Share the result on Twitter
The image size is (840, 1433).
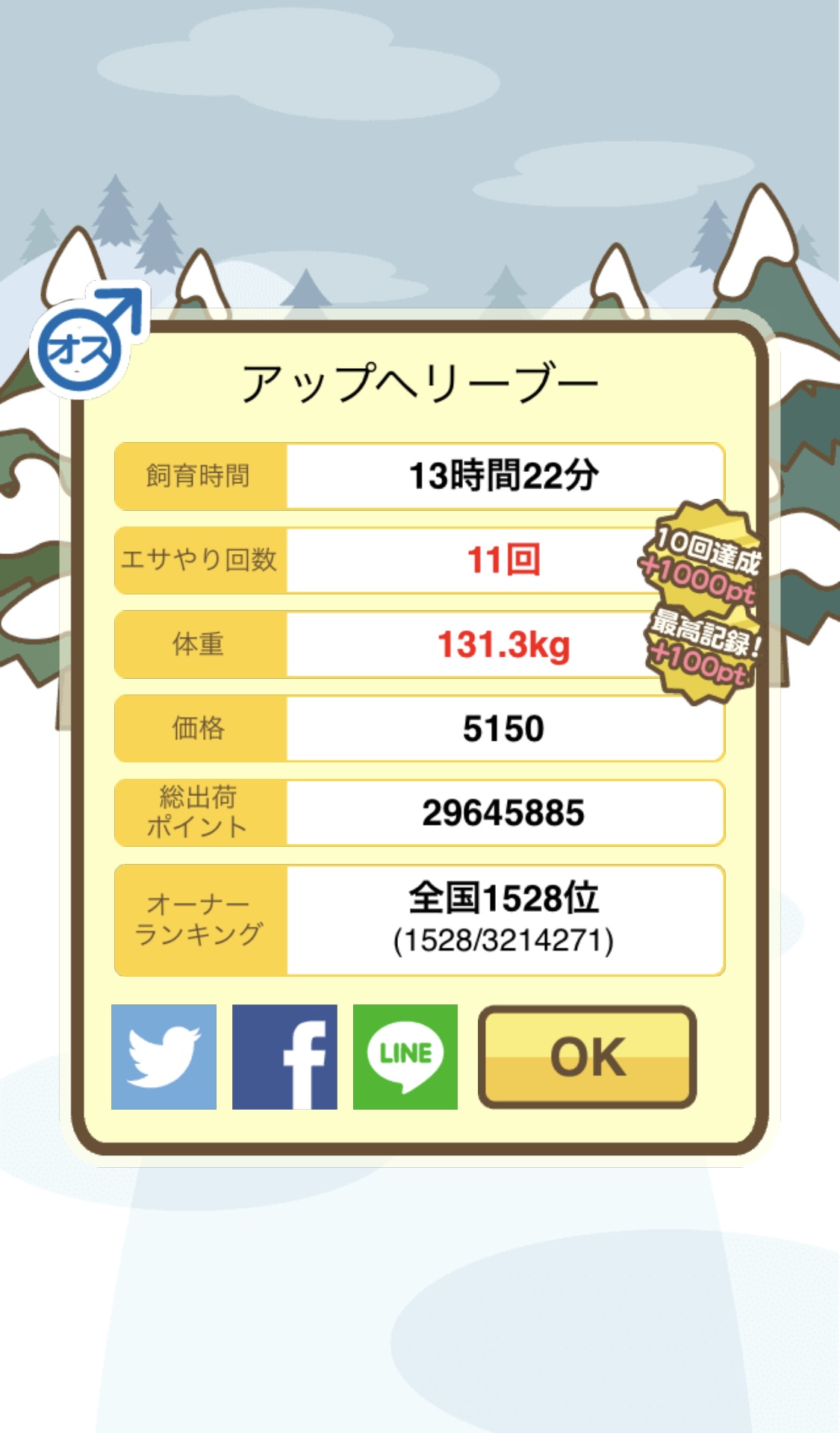click(164, 1057)
